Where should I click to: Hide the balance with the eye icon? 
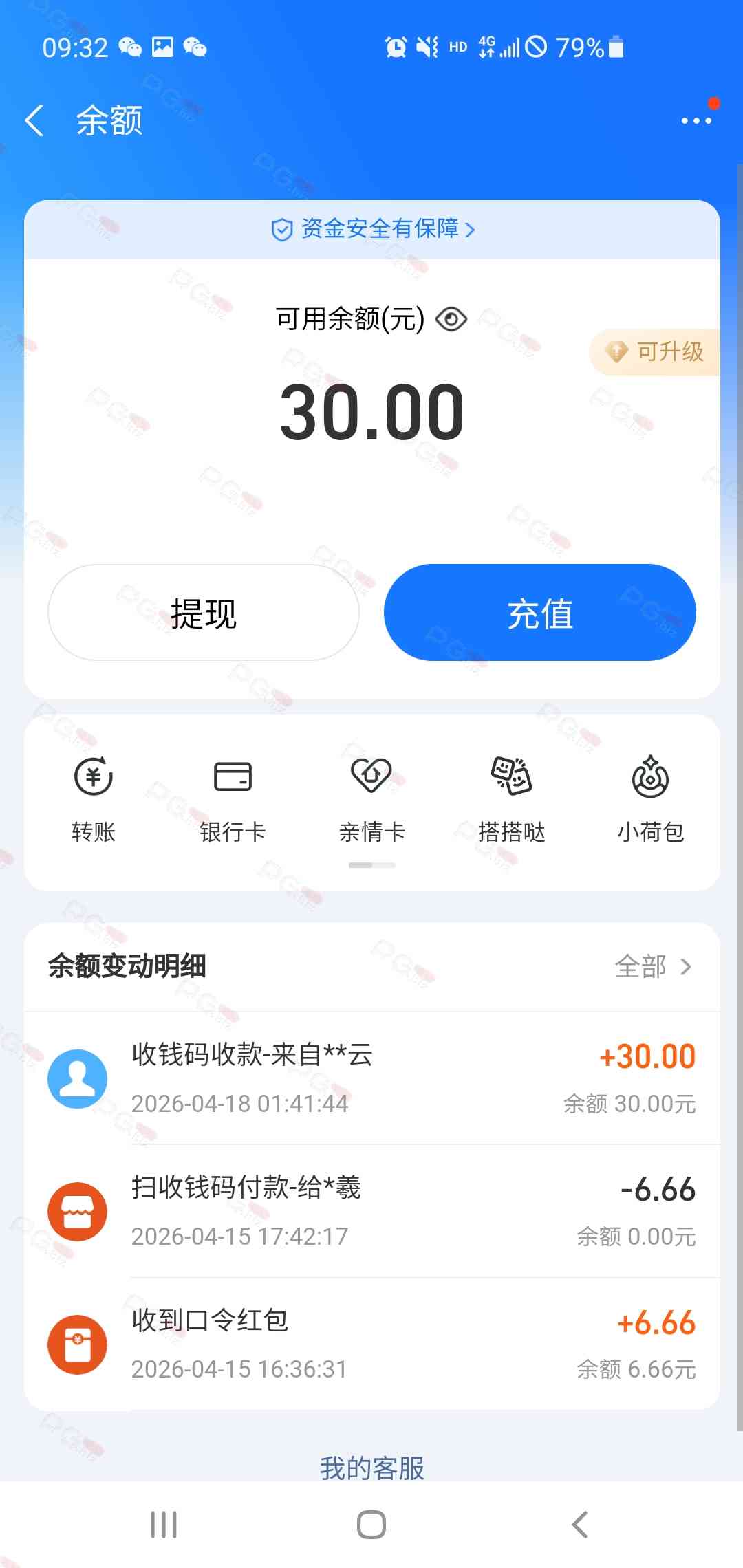(451, 319)
